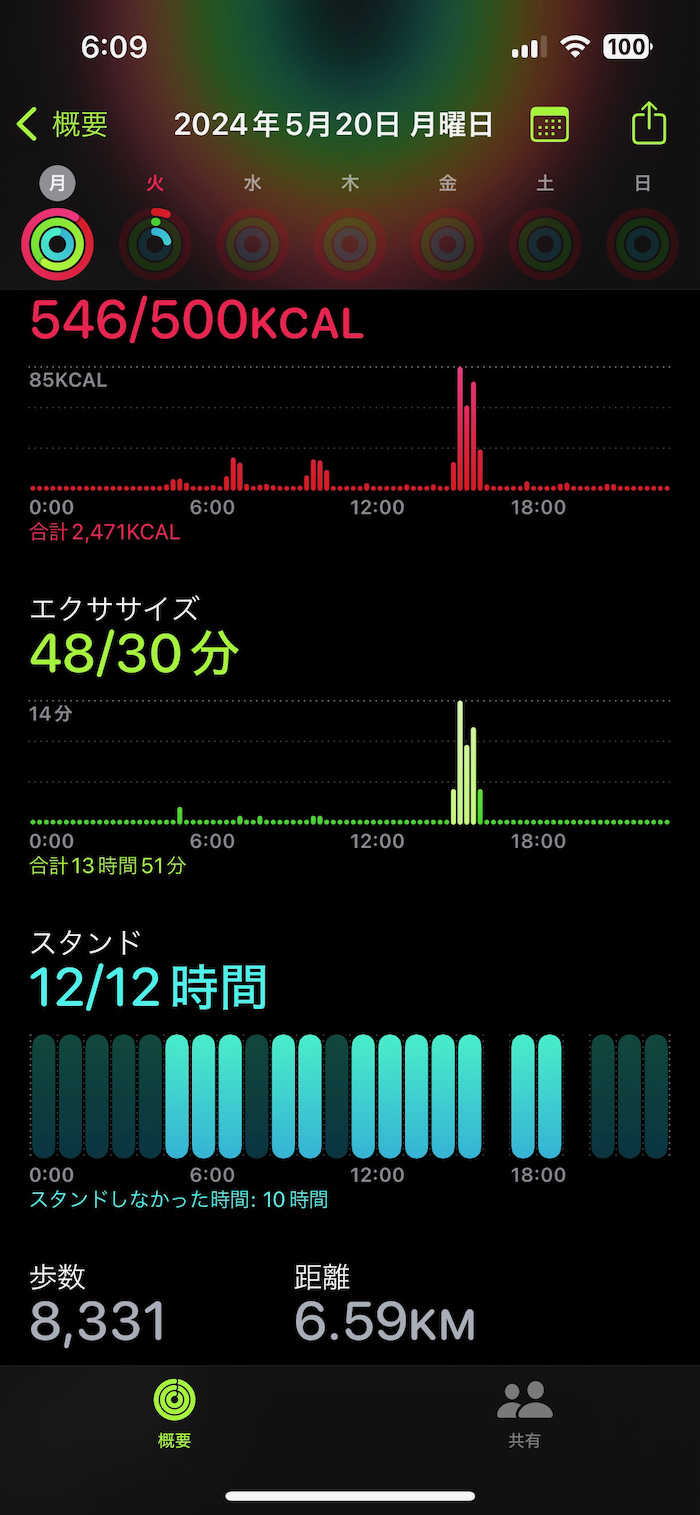
Task: Select Sunday (日) activity rings
Action: click(642, 242)
